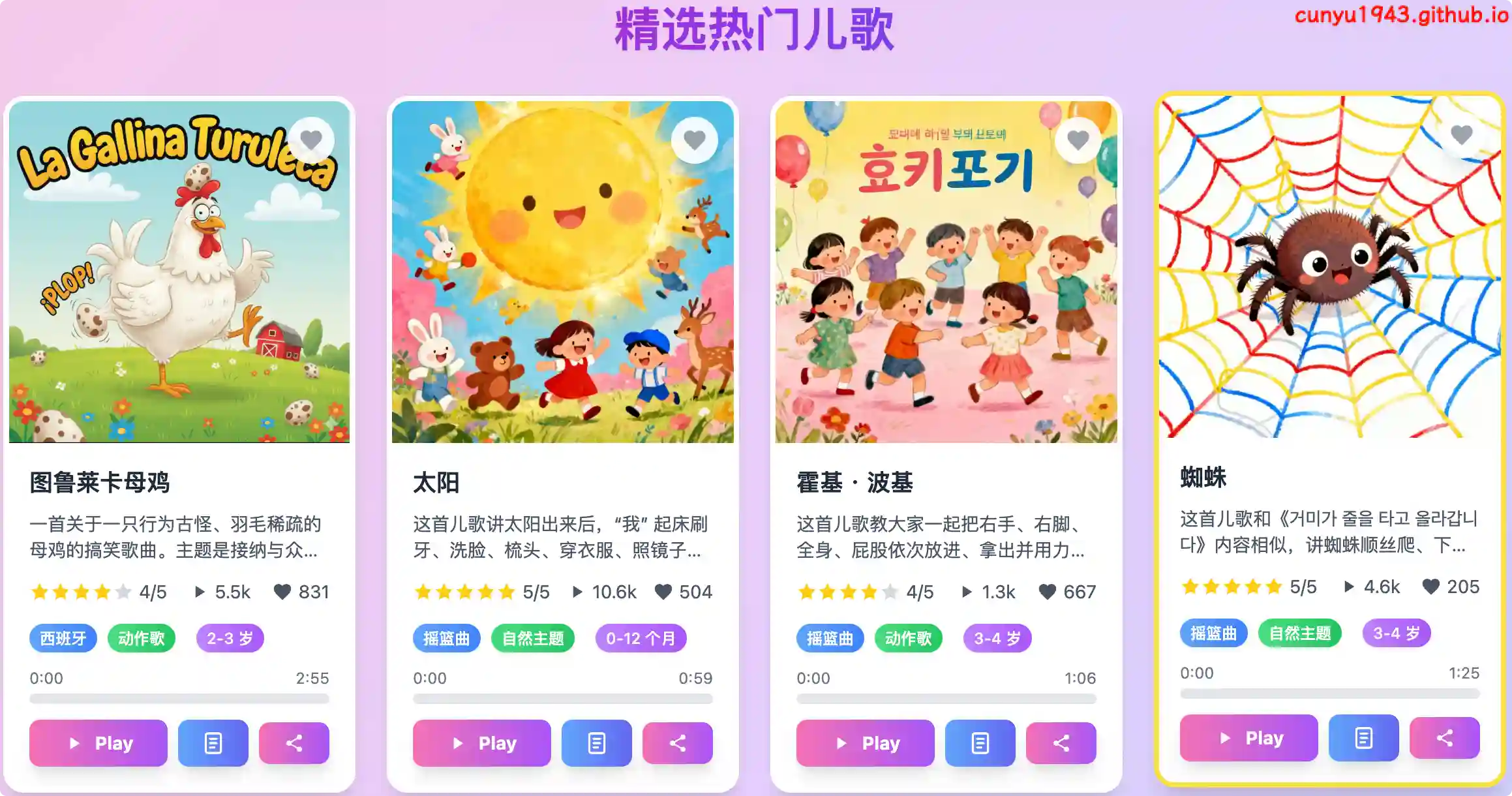Viewport: 1512px width, 796px height.
Task: Show lyrics for 霍基·波基
Action: point(980,742)
